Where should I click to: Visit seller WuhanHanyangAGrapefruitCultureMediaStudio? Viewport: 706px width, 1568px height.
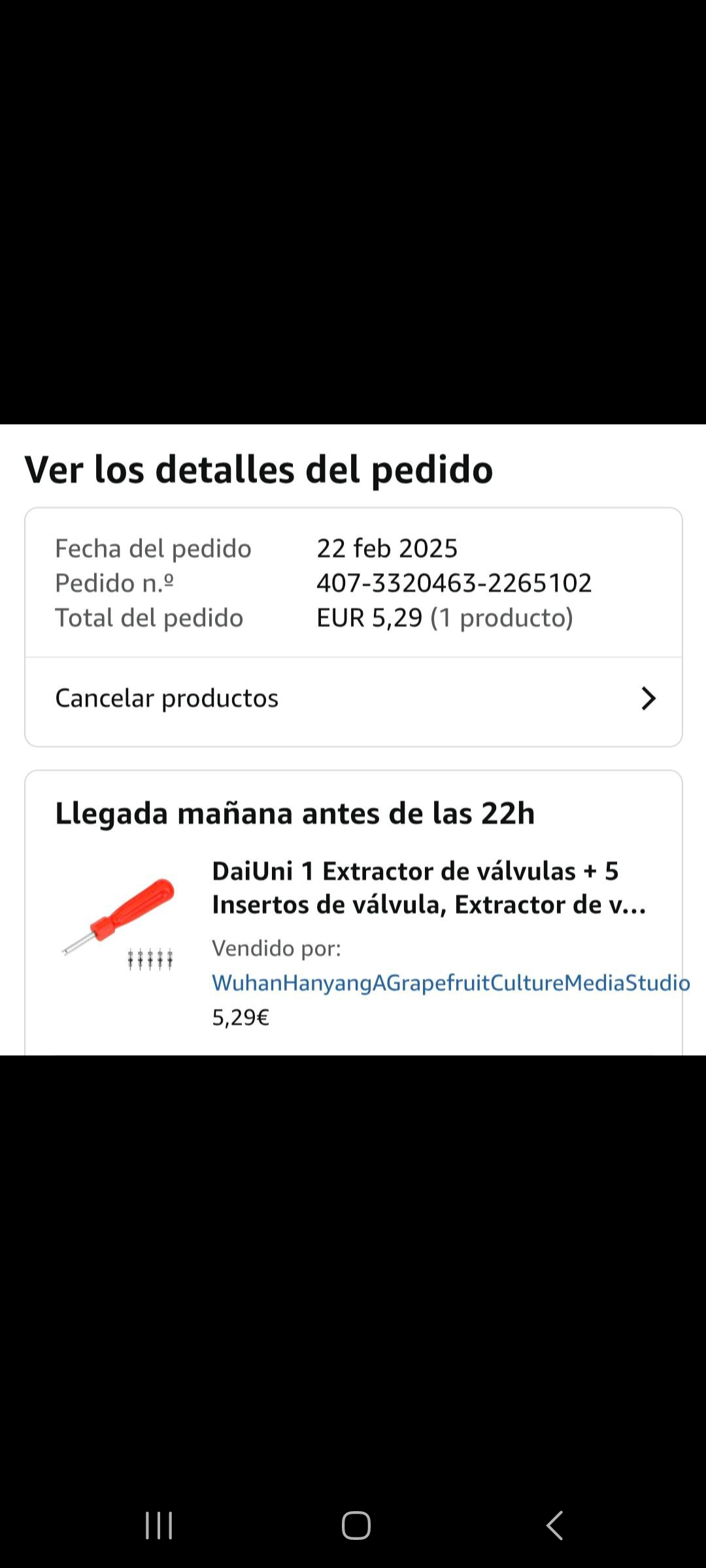(x=450, y=983)
